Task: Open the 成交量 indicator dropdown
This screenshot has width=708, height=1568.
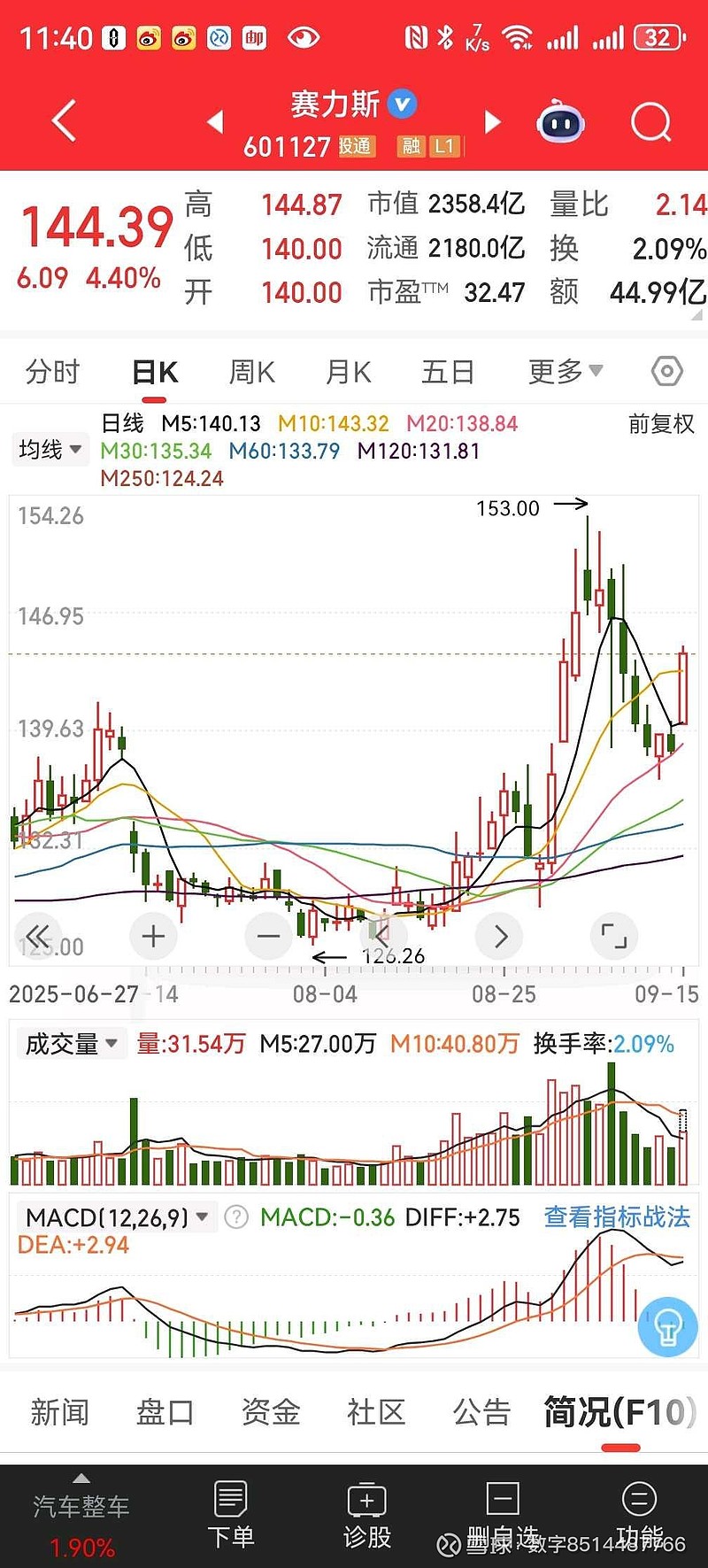Action: [x=70, y=1044]
